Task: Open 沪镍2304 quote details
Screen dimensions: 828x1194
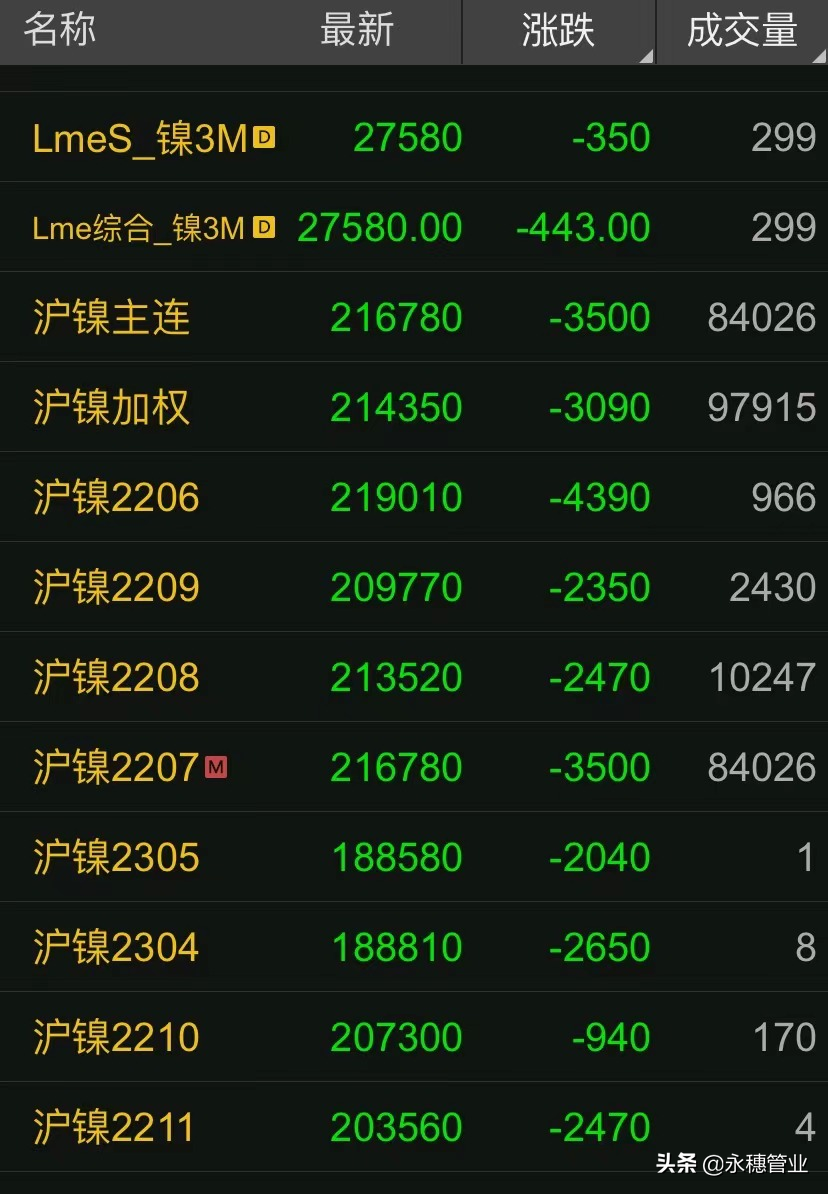Action: click(116, 948)
